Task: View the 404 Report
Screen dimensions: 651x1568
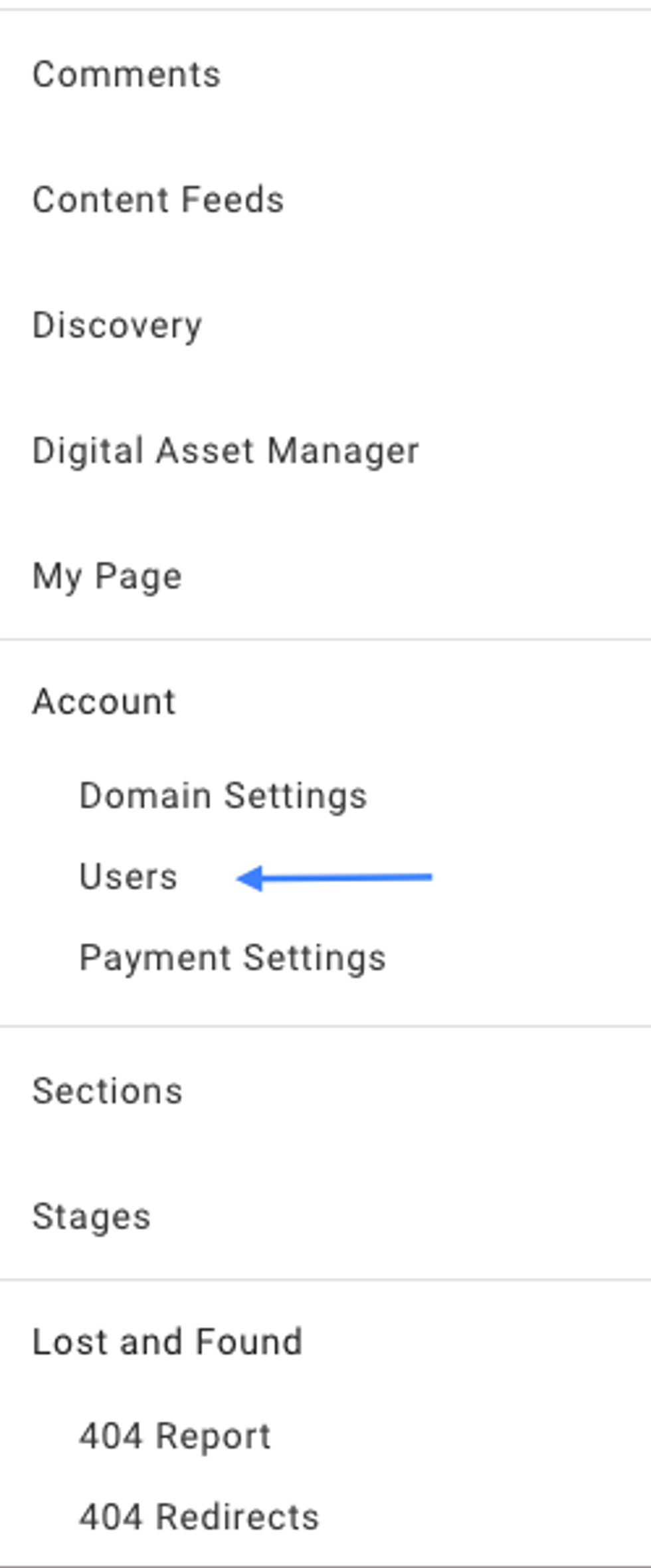Action: [175, 1436]
